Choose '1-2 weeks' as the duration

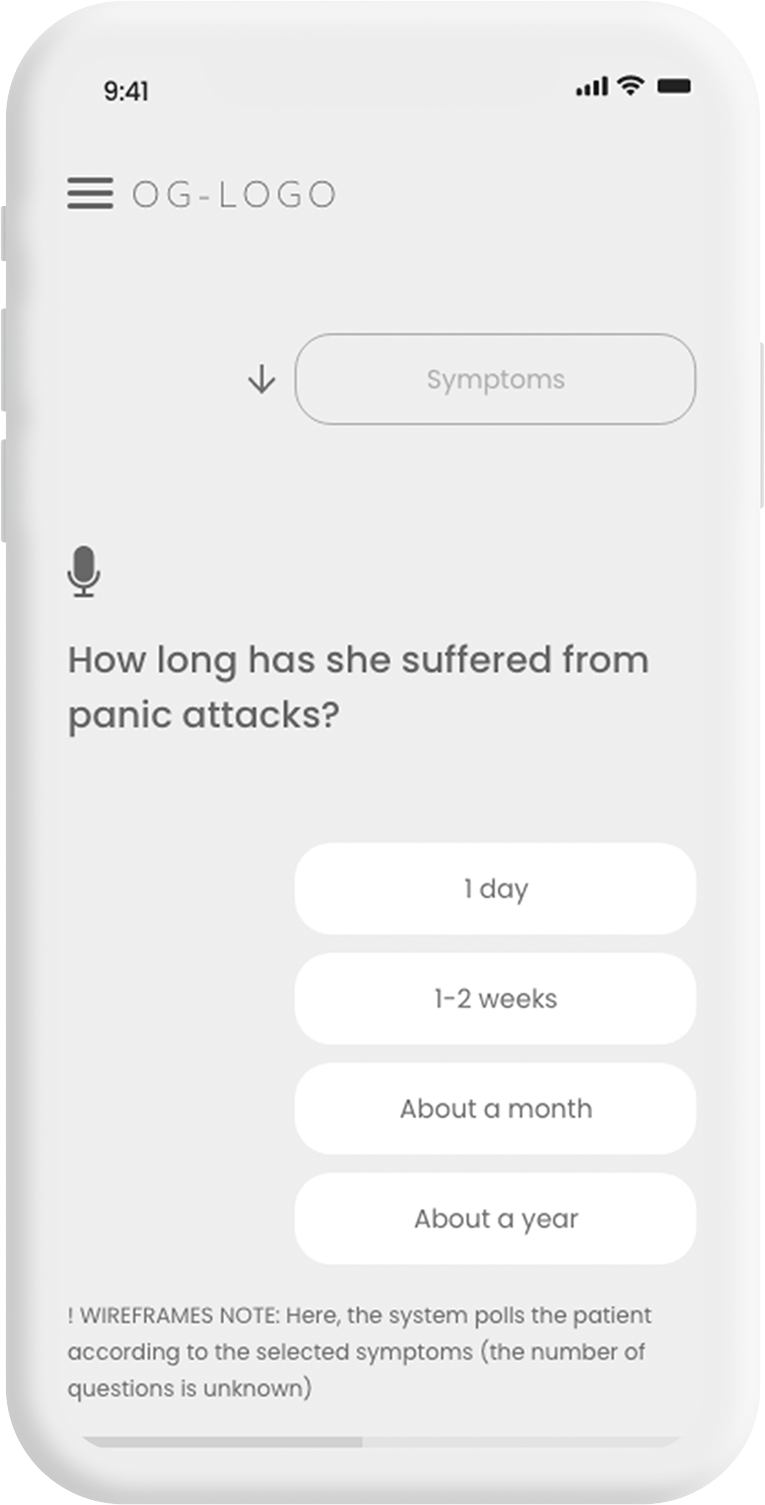[495, 999]
